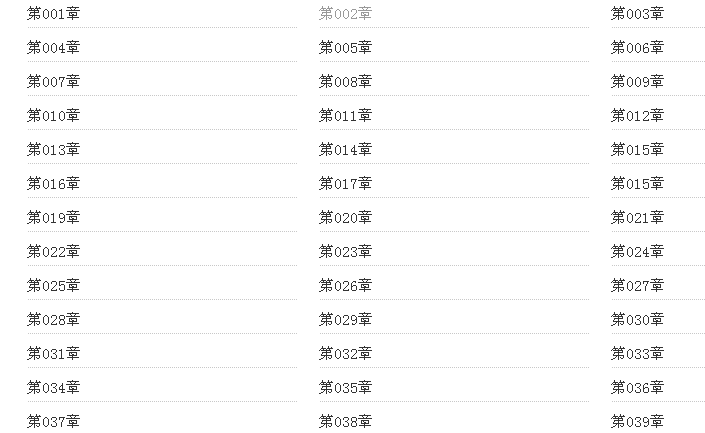Read chapter 第029章

point(345,320)
